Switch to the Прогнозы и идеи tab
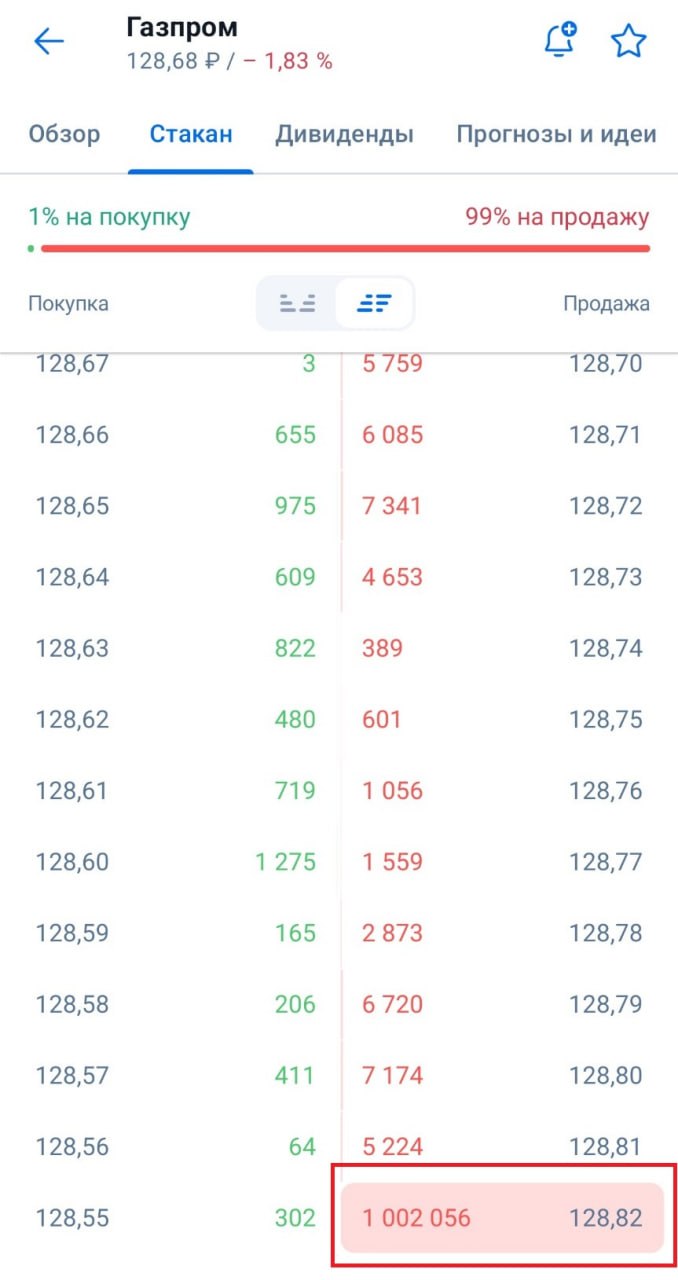The height and width of the screenshot is (1280, 678). click(x=556, y=134)
